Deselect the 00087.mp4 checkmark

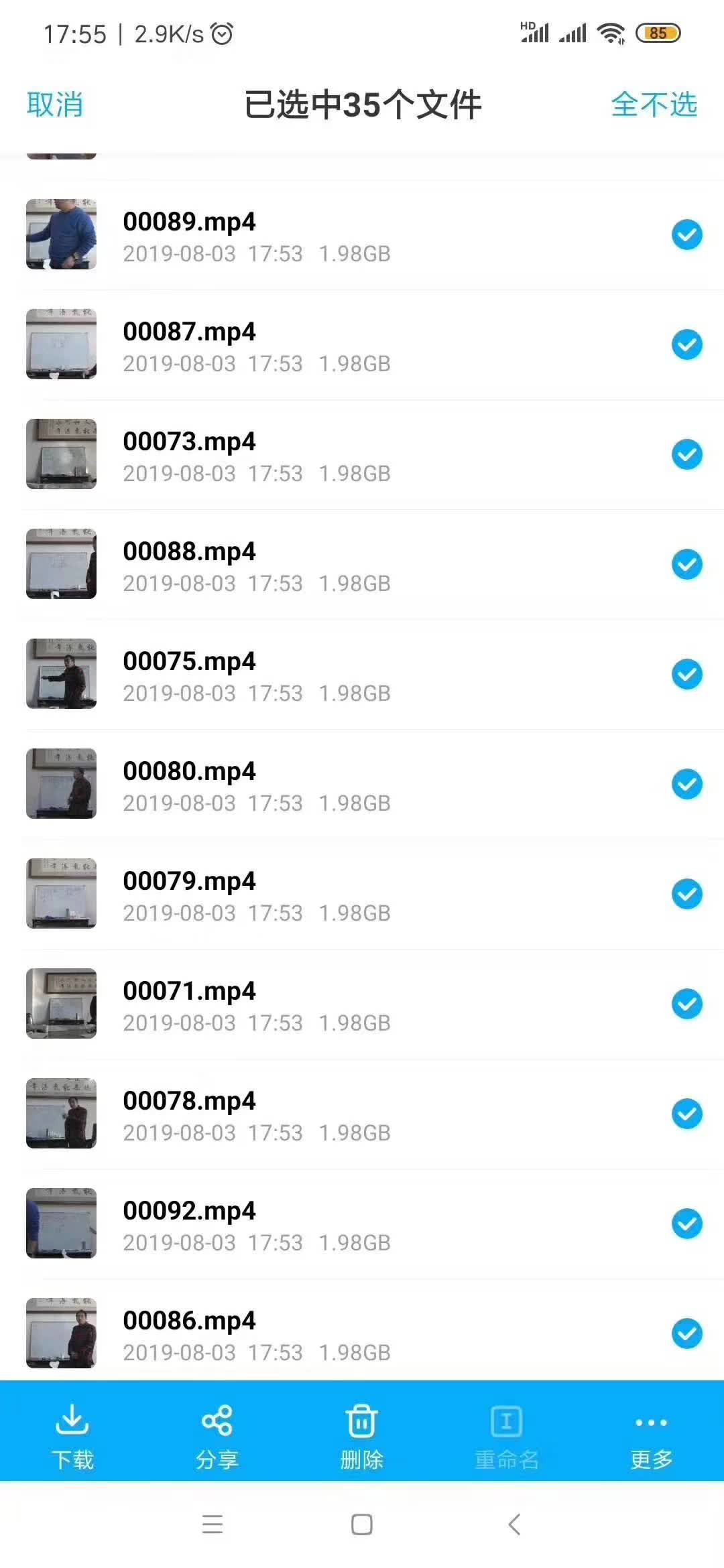(x=686, y=344)
